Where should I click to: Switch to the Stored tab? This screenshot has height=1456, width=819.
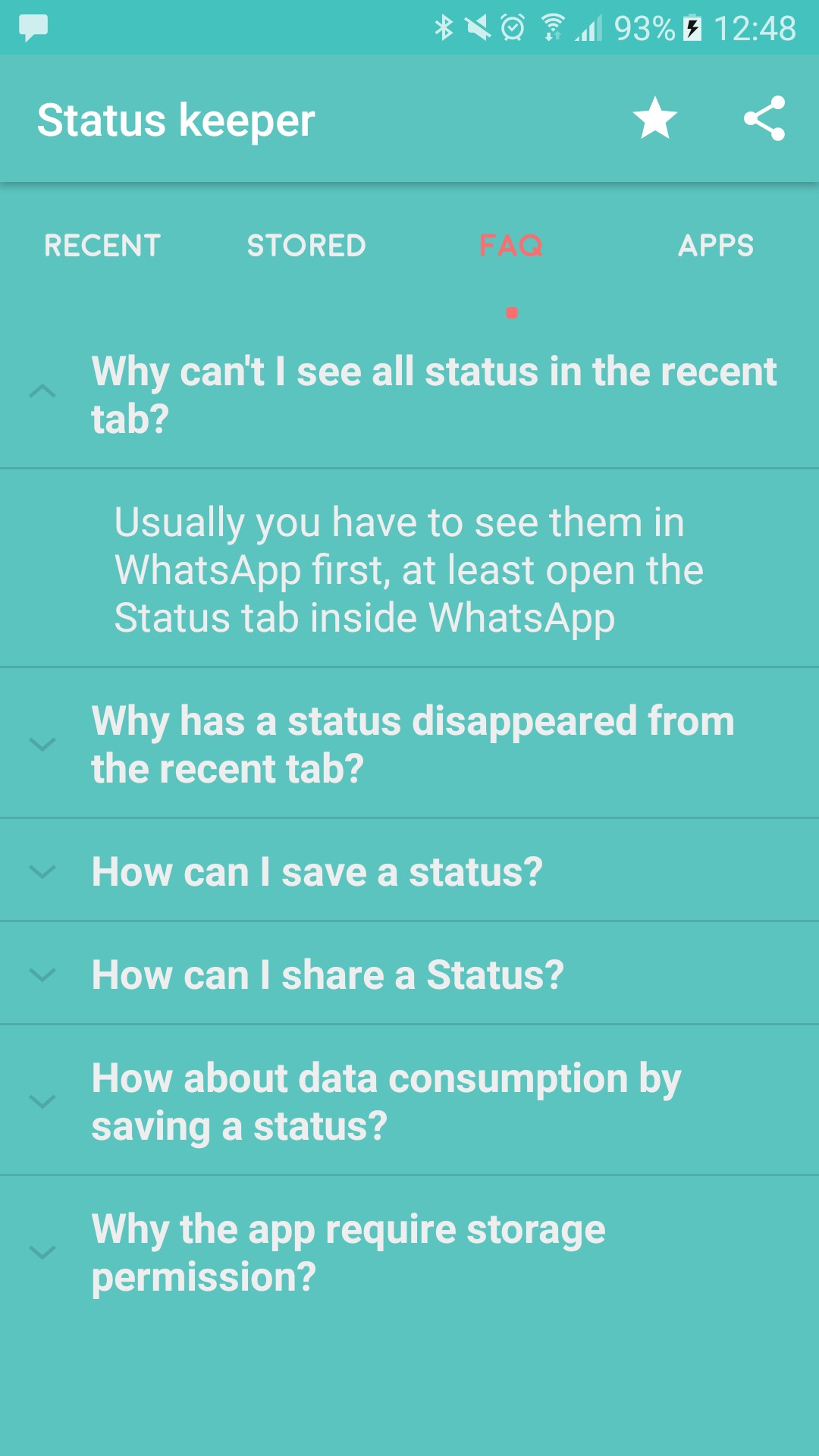coord(306,246)
